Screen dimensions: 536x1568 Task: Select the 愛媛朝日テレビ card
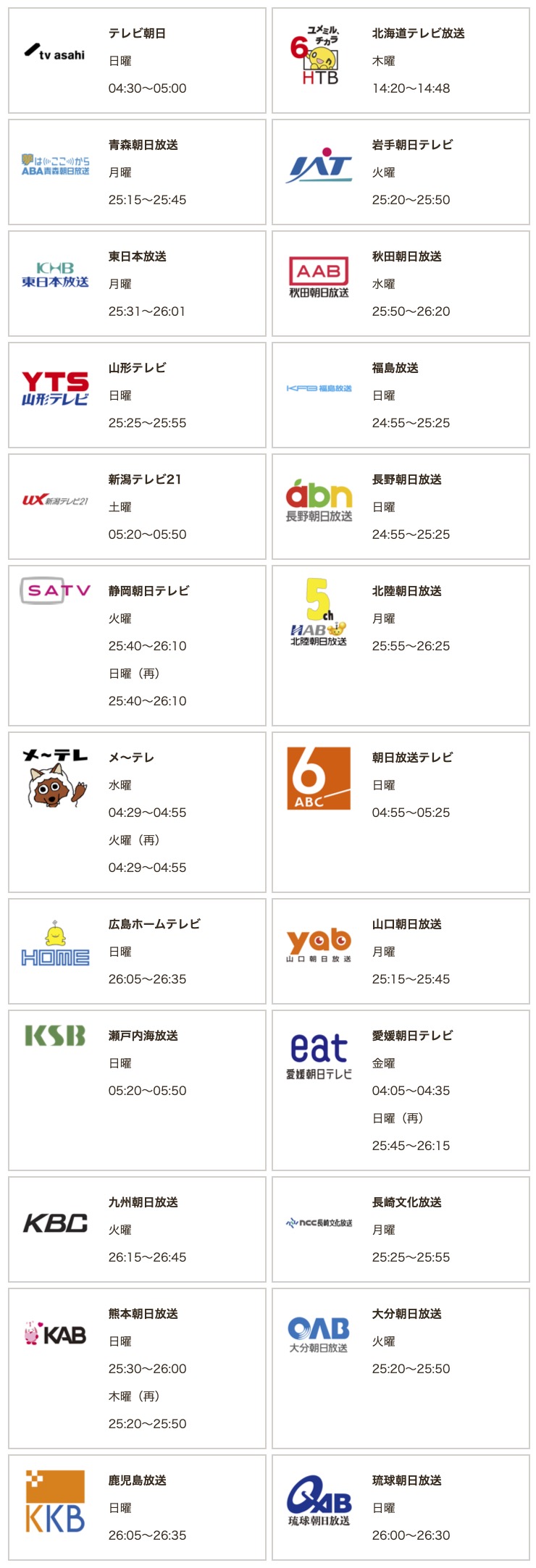(401, 1090)
